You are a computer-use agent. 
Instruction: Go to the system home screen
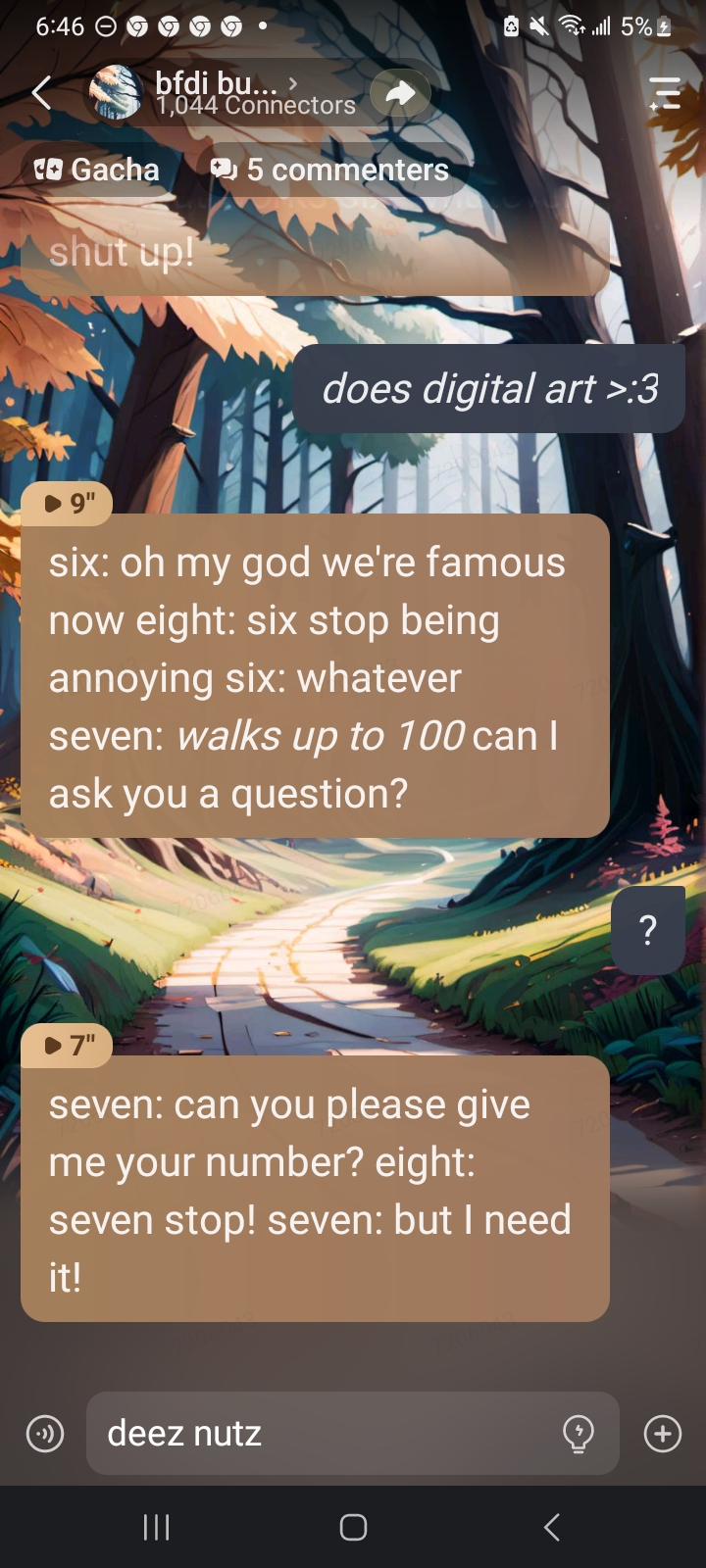coord(353,1527)
